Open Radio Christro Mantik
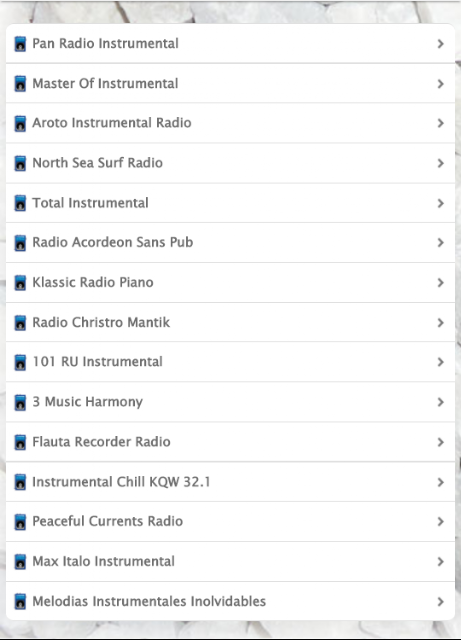The image size is (461, 640). pos(230,322)
